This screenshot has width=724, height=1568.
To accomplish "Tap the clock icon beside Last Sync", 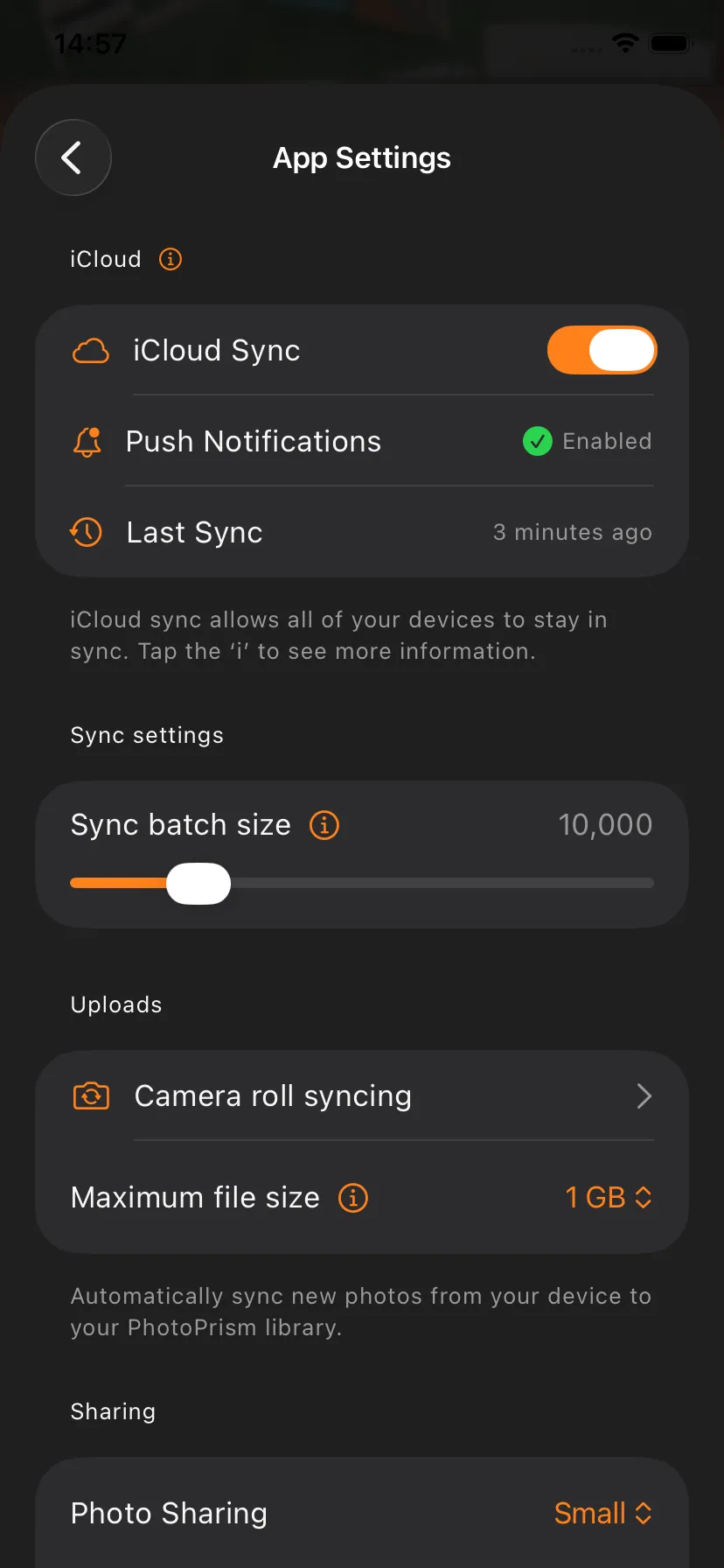I will (x=86, y=532).
